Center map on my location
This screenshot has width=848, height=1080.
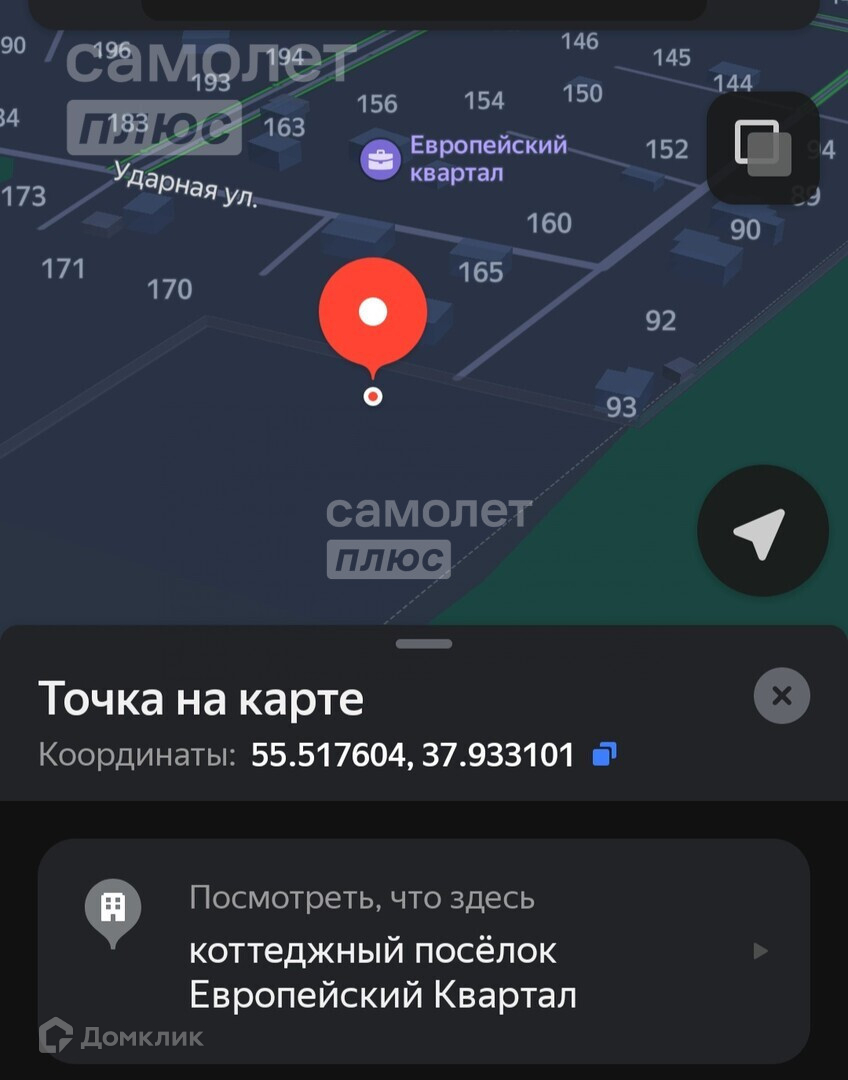click(763, 530)
